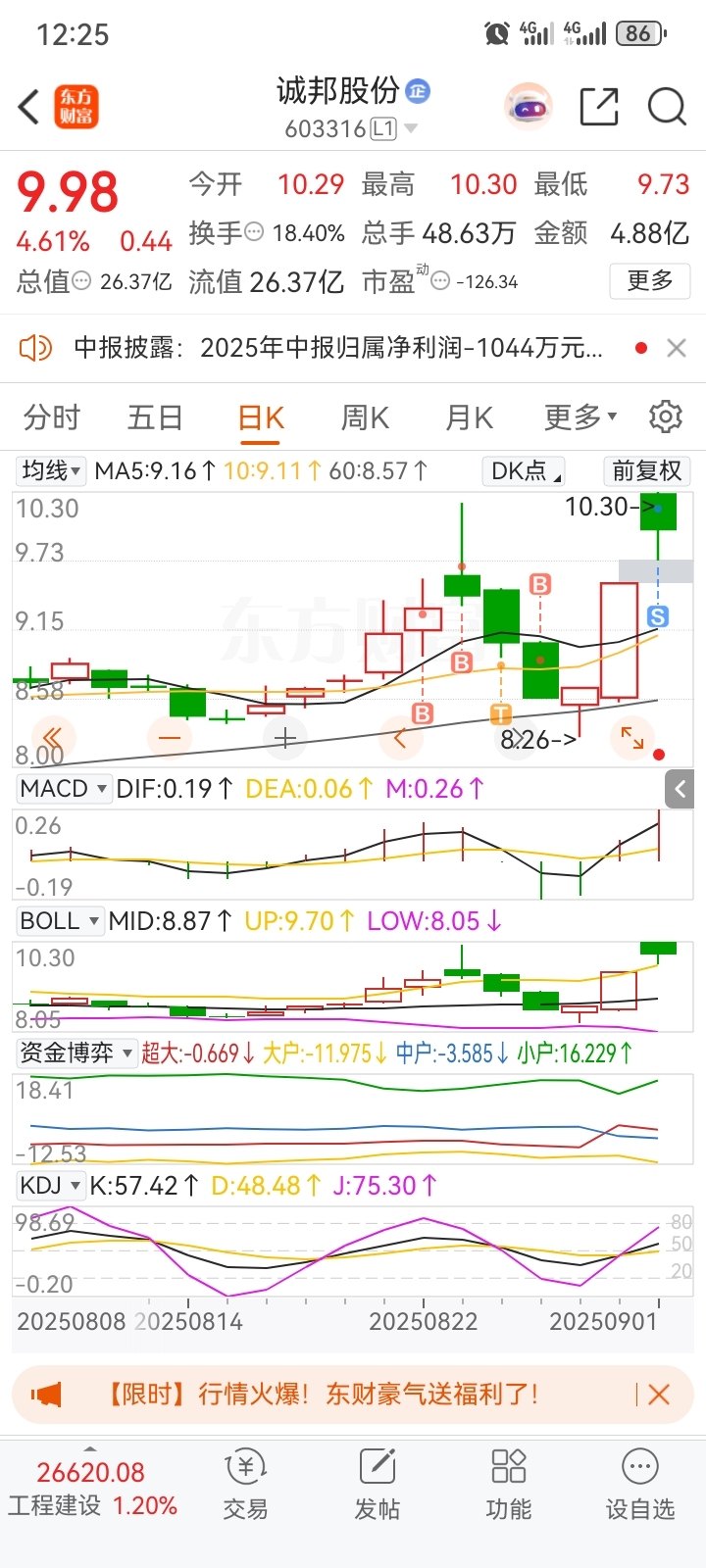Close the 限时 promotional banner
This screenshot has width=706, height=1568.
[x=659, y=1395]
